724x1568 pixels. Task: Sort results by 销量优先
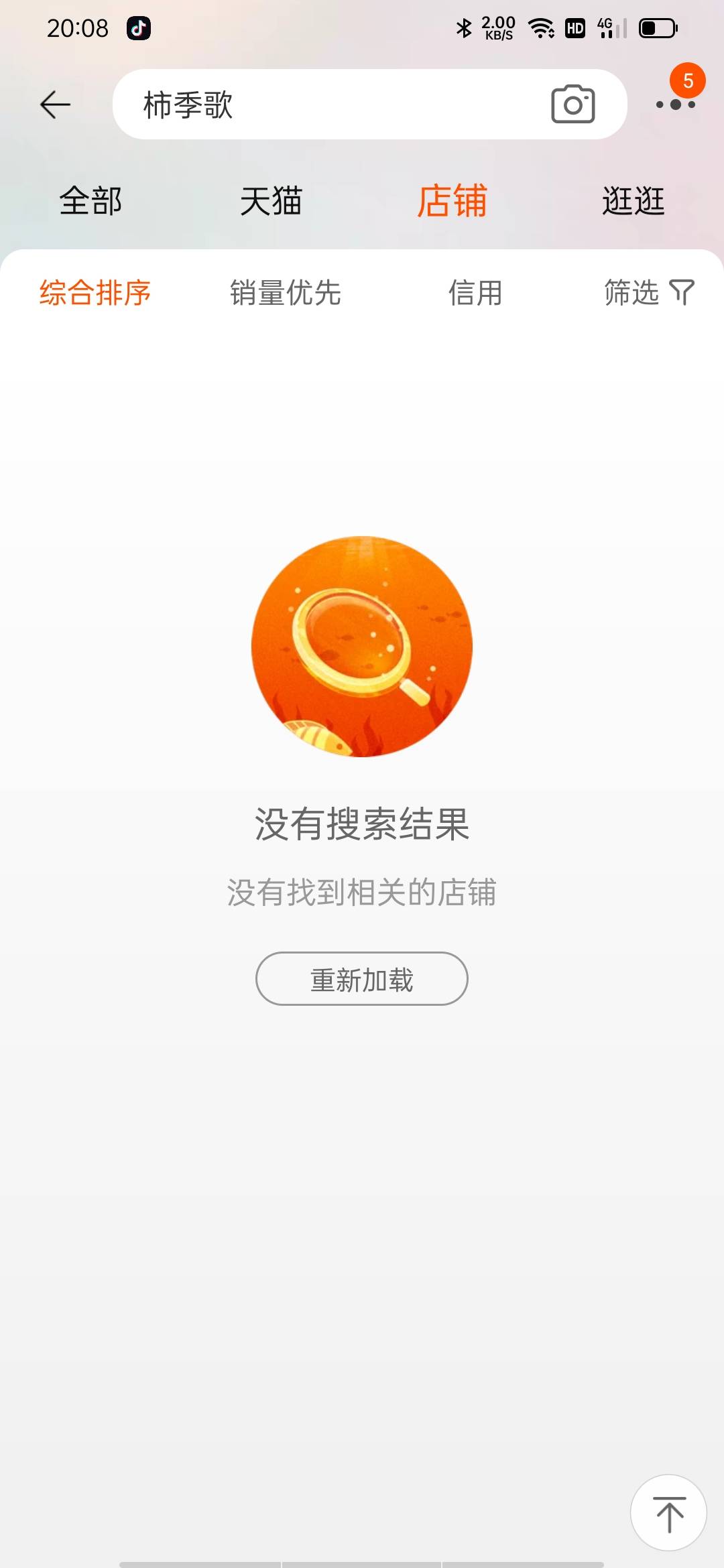286,293
